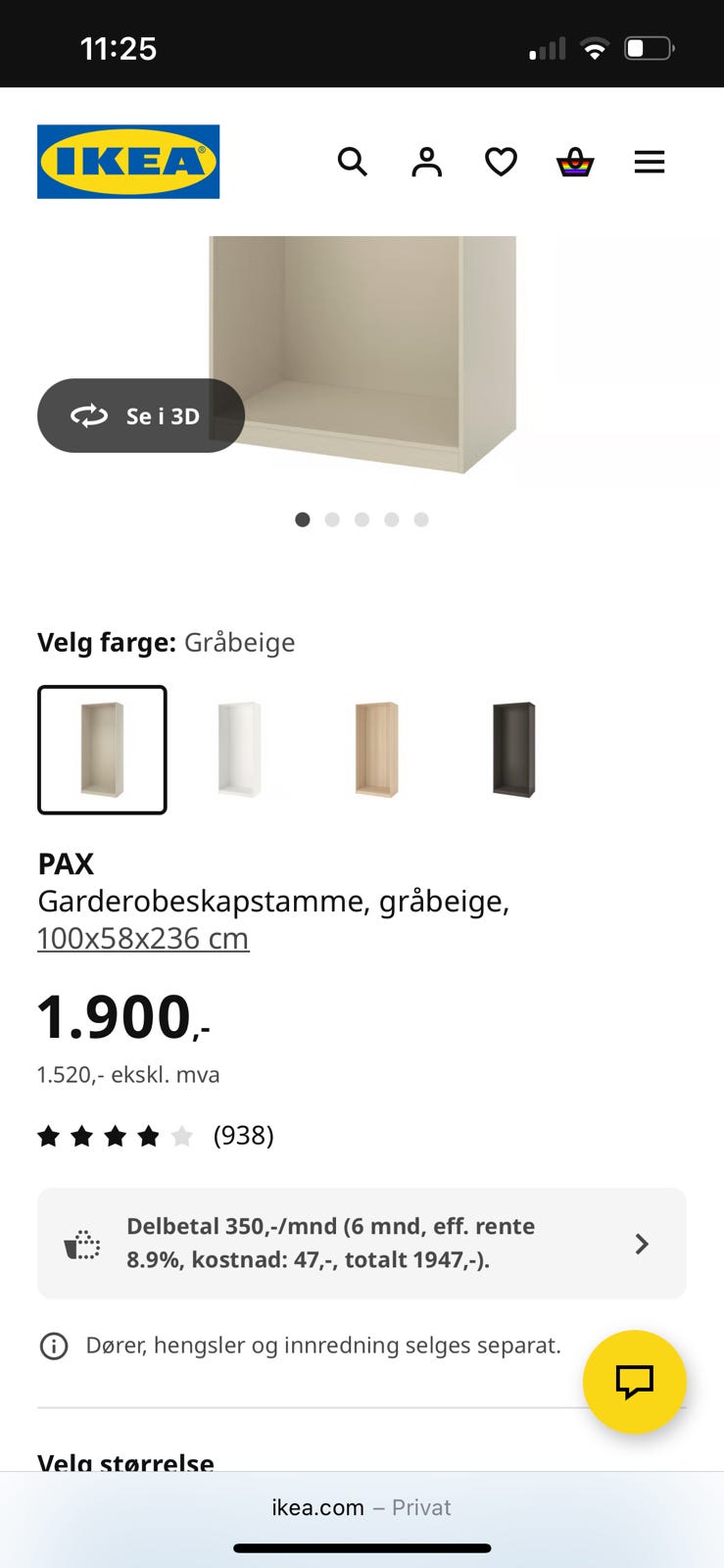Screen dimensions: 724x1568
Task: Select the white wardrobe frame color
Action: coord(239,750)
